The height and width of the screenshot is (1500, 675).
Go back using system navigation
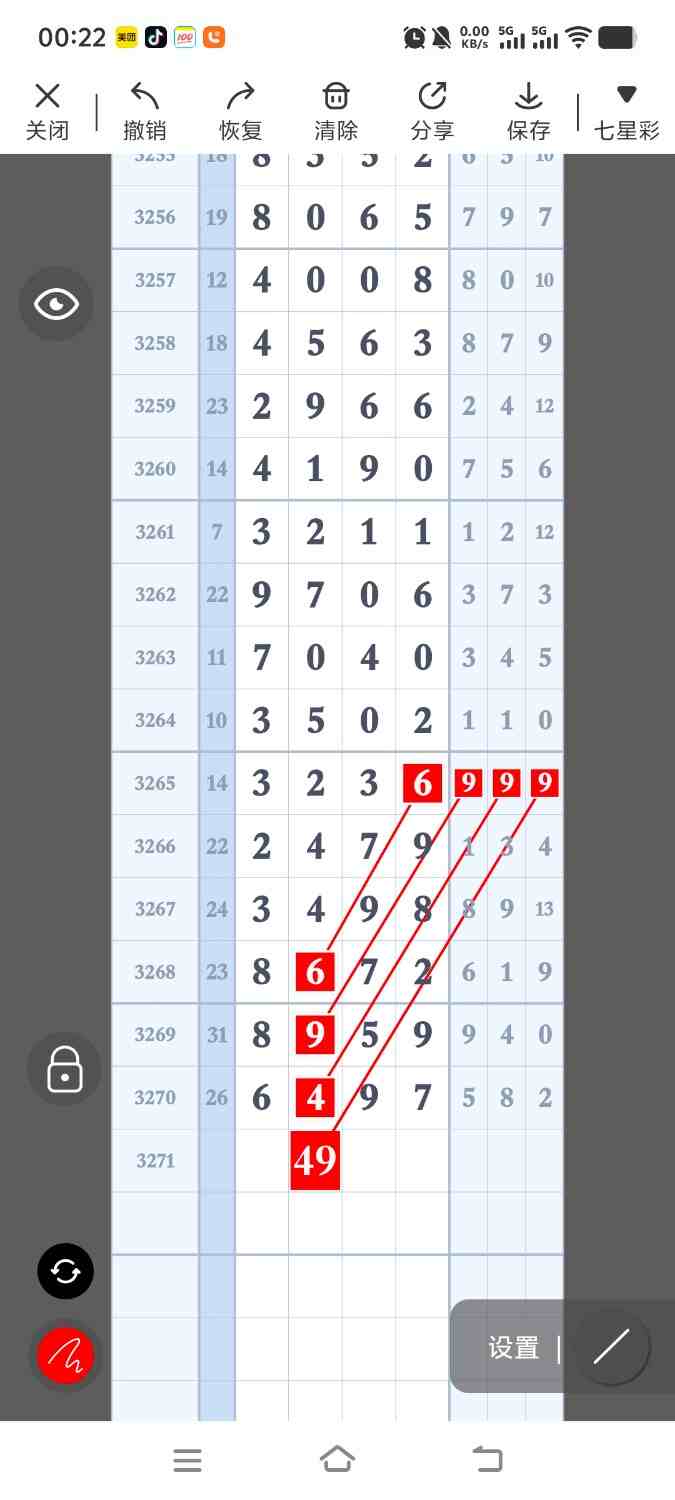tap(488, 1460)
